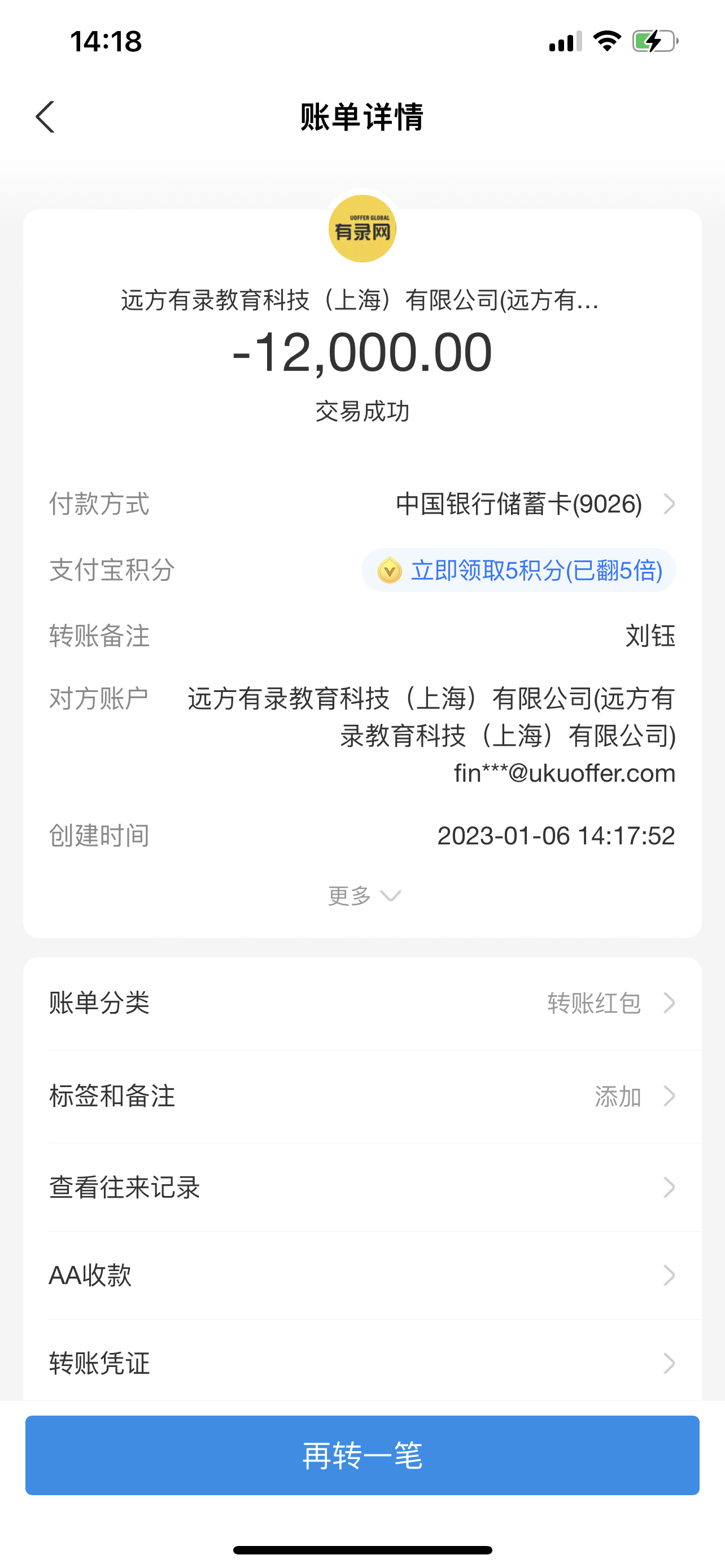Screen dimensions: 725x1568
Task: Open the AA收款 option
Action: [x=362, y=1275]
